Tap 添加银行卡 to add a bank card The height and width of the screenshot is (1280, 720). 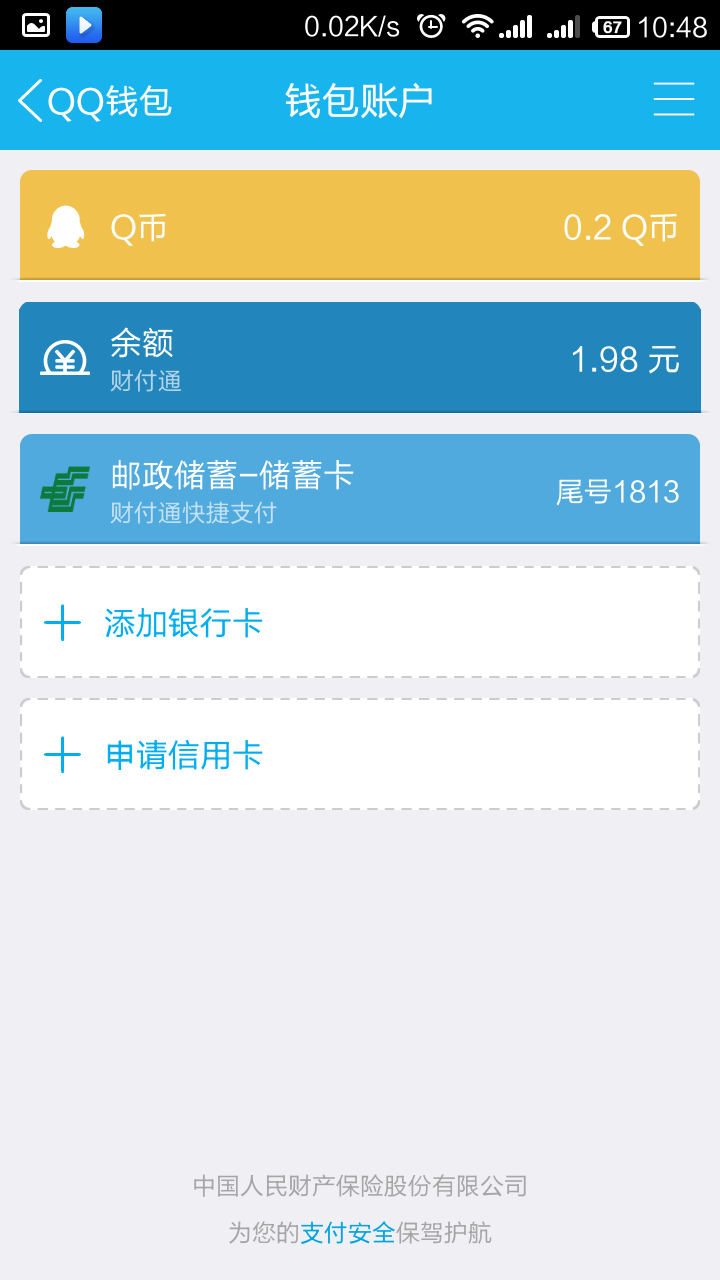pos(360,623)
